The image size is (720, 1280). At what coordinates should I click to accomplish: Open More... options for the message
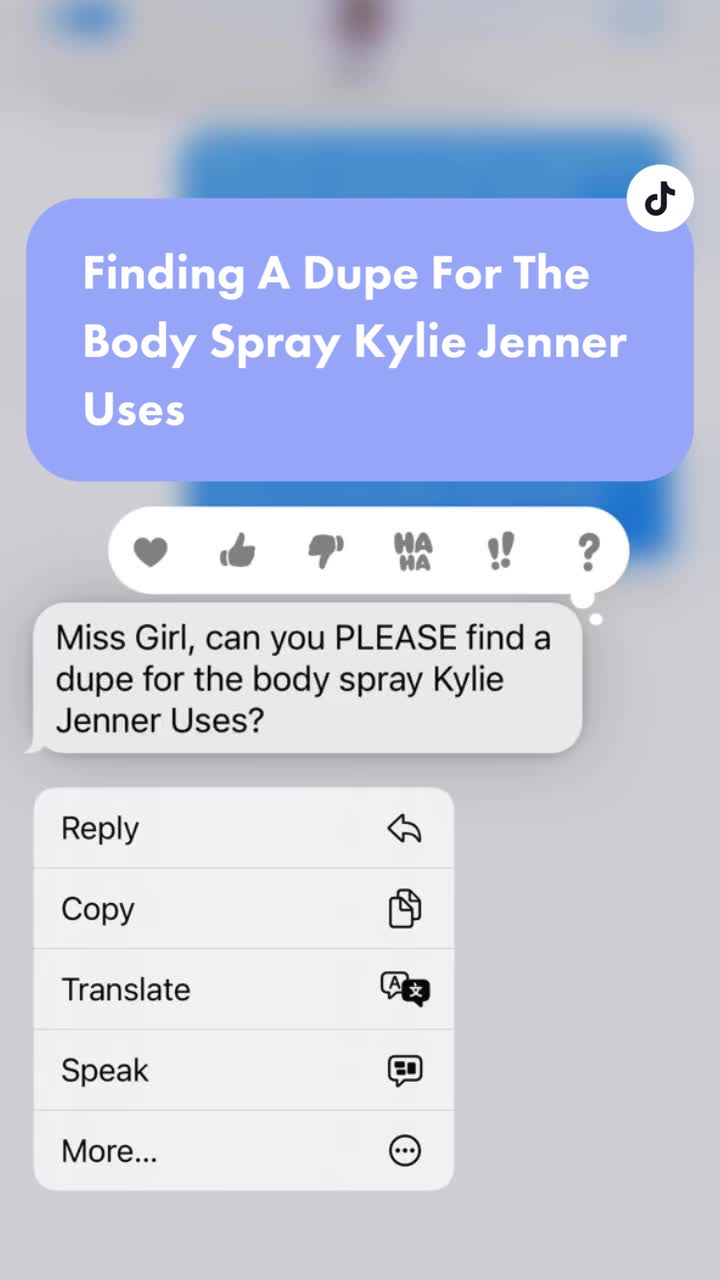[244, 1151]
